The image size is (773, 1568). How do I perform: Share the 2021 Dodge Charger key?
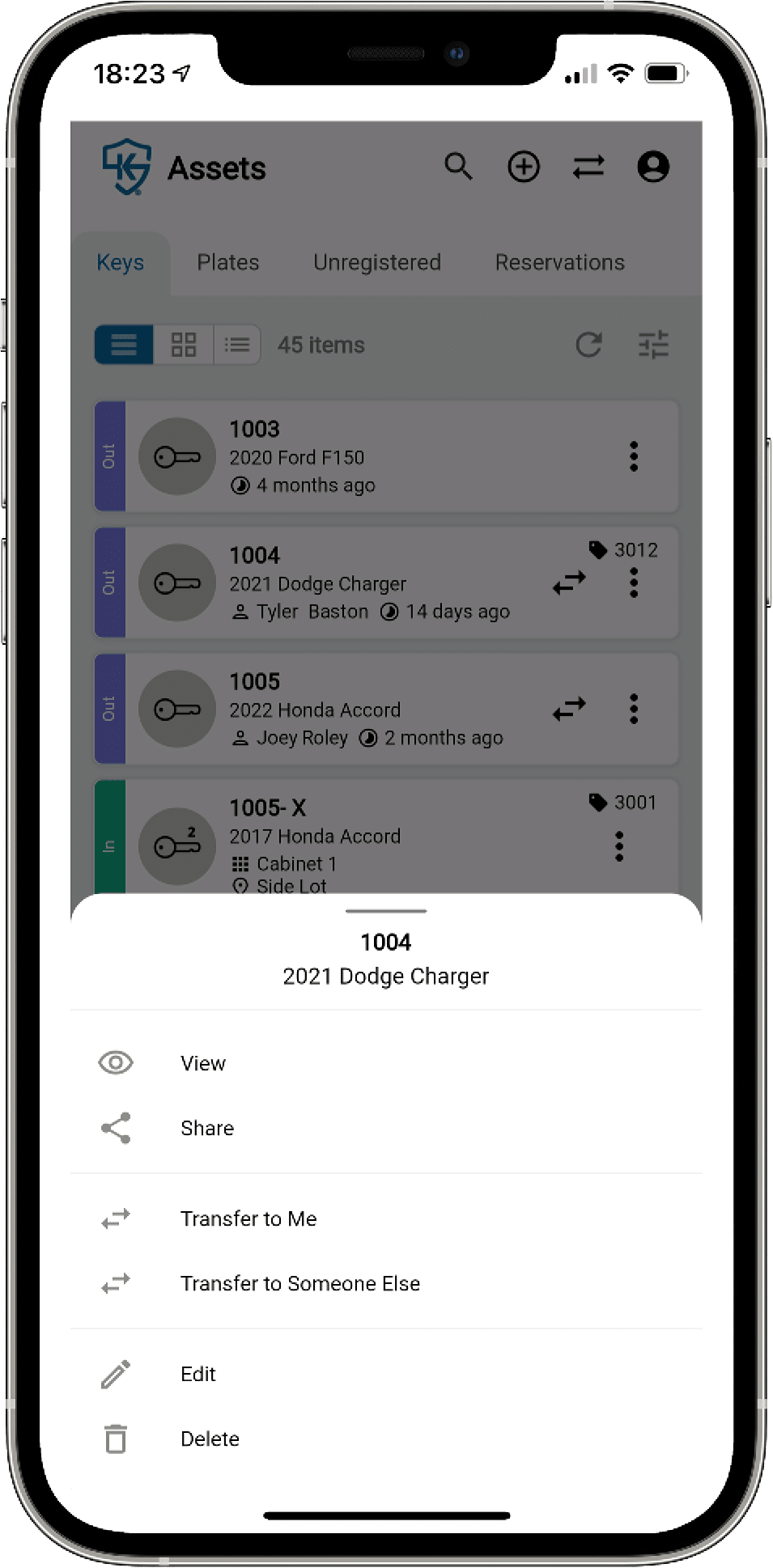pyautogui.click(x=206, y=1128)
